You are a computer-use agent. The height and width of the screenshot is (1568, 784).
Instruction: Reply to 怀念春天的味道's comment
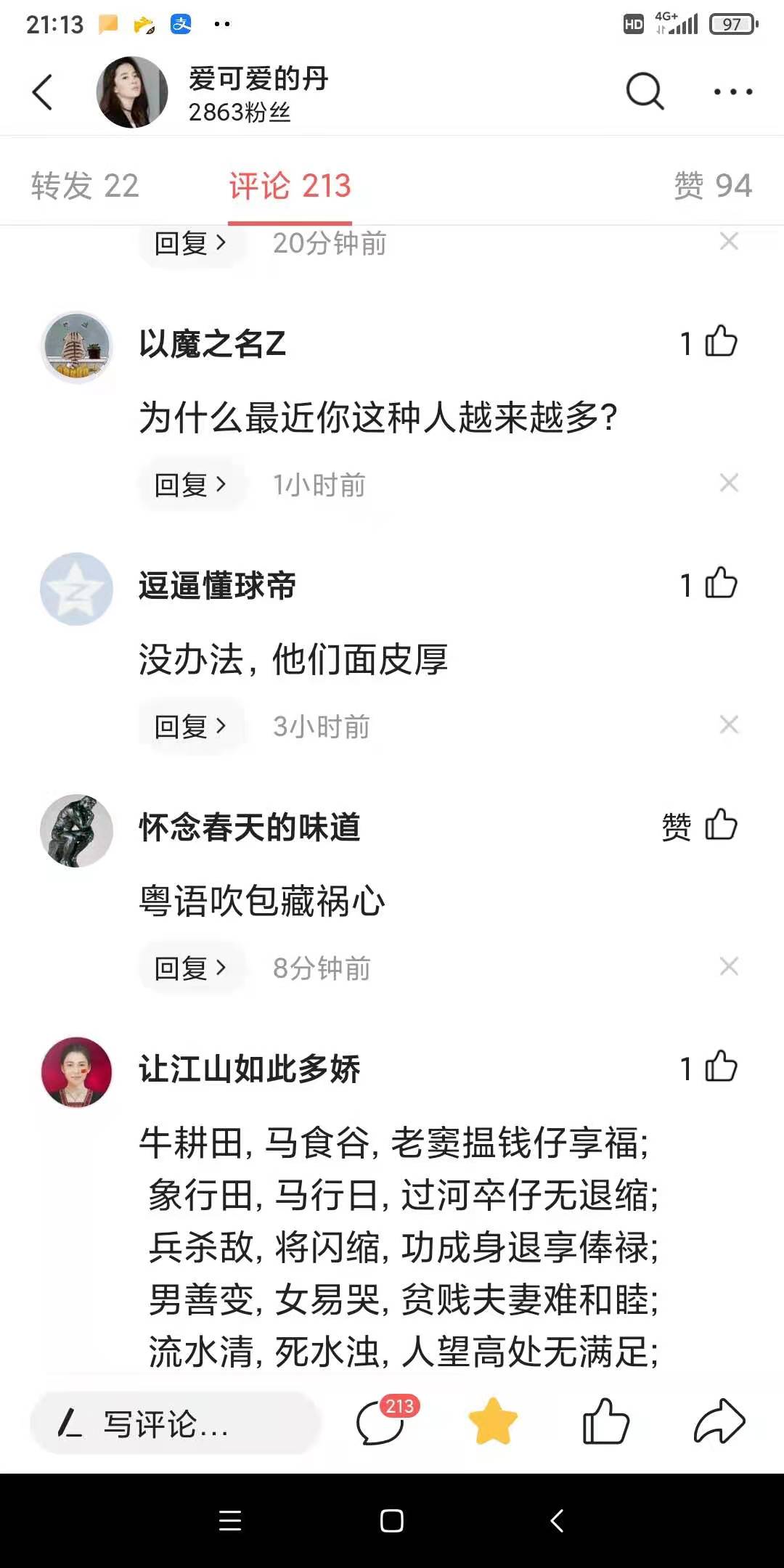point(190,968)
